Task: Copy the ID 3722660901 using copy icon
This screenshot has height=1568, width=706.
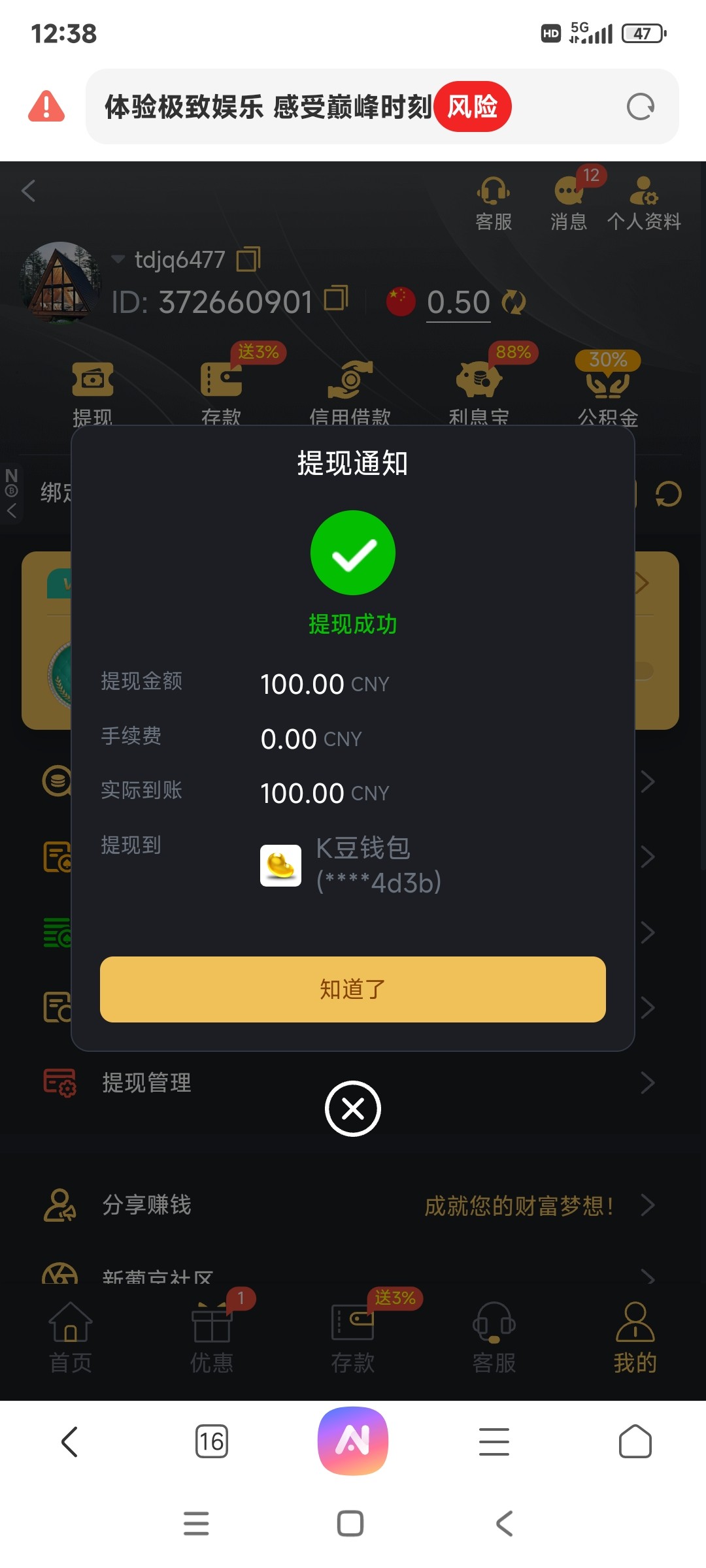Action: click(335, 298)
